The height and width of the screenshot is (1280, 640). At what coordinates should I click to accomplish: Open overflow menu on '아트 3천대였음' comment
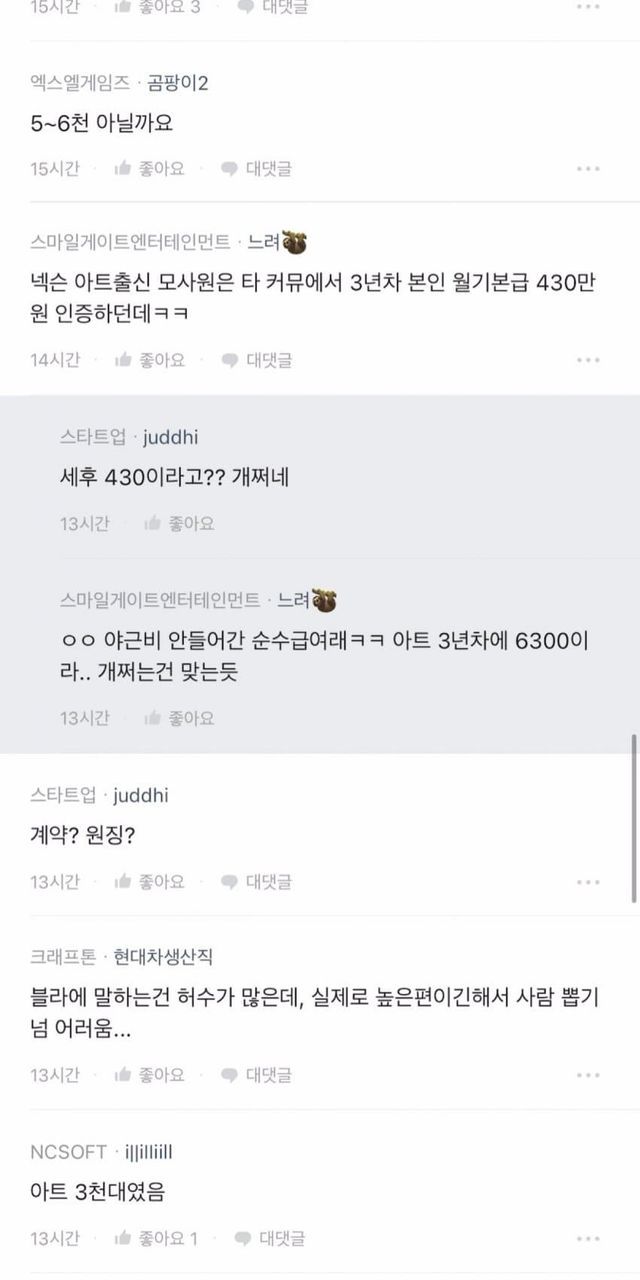click(588, 1239)
